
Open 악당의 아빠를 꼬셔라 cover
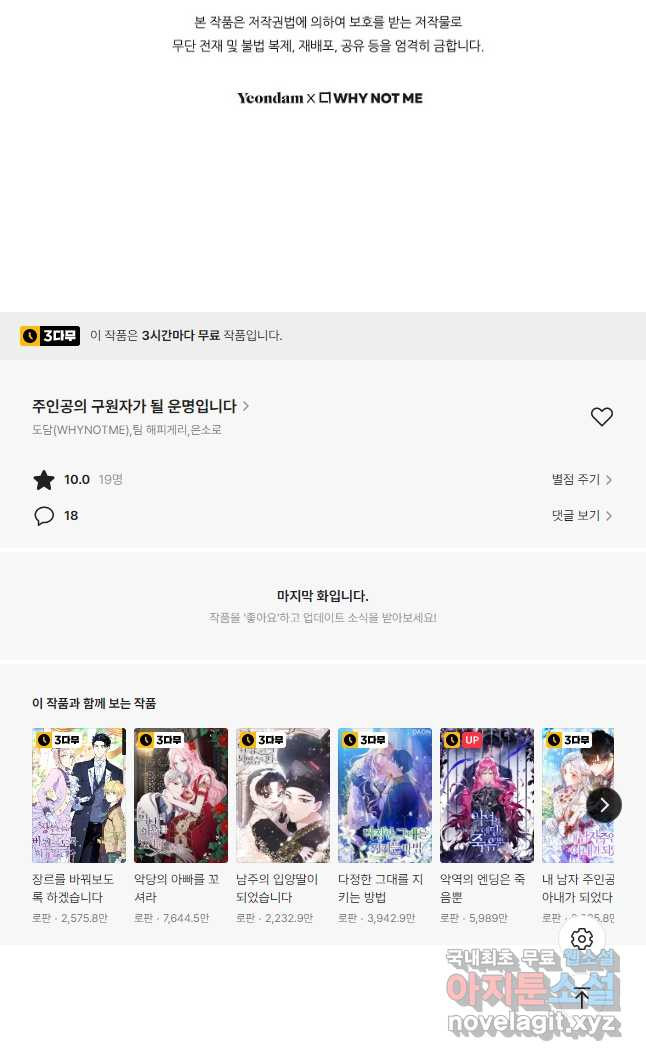point(181,795)
